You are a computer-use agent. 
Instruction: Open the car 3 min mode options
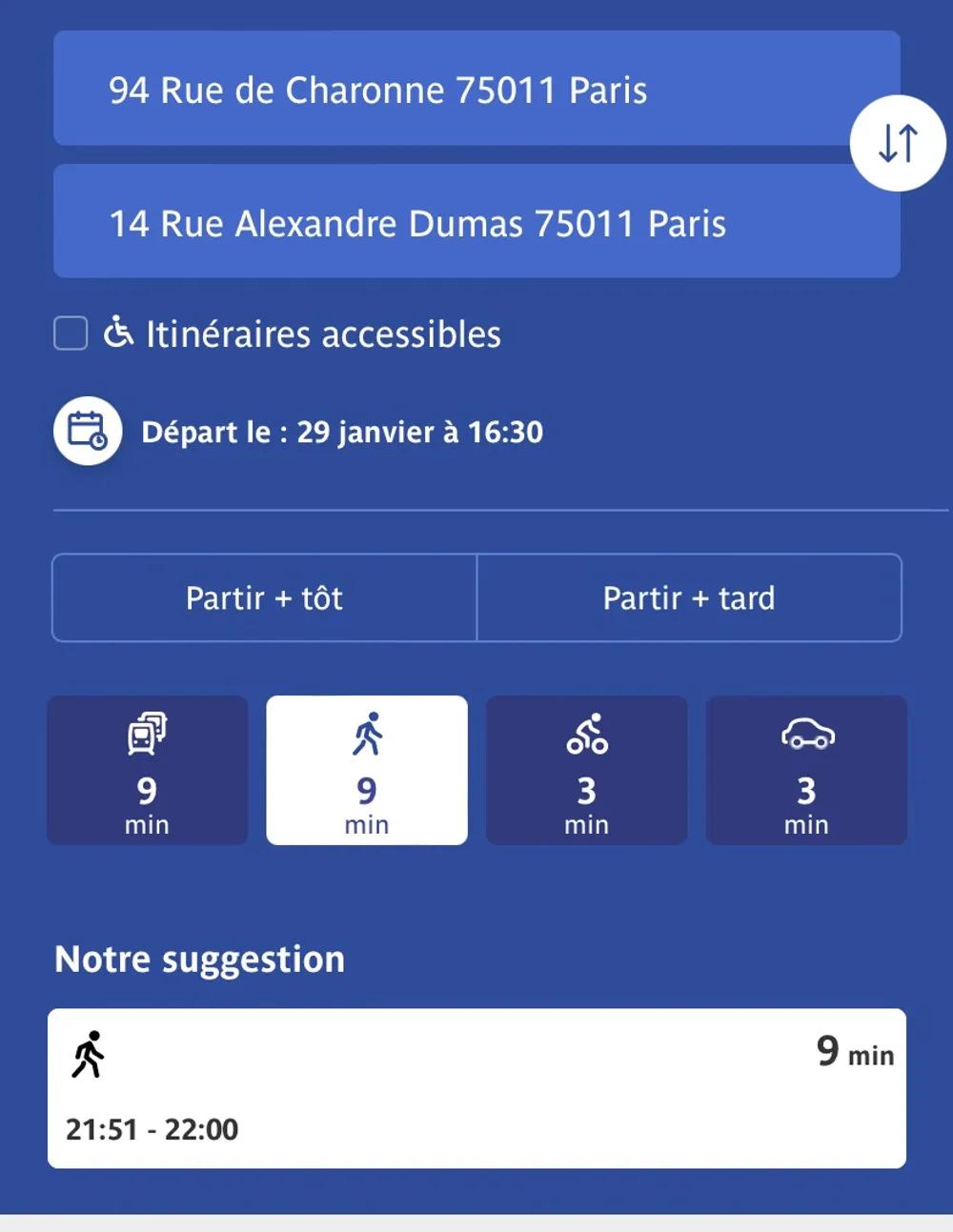[805, 770]
